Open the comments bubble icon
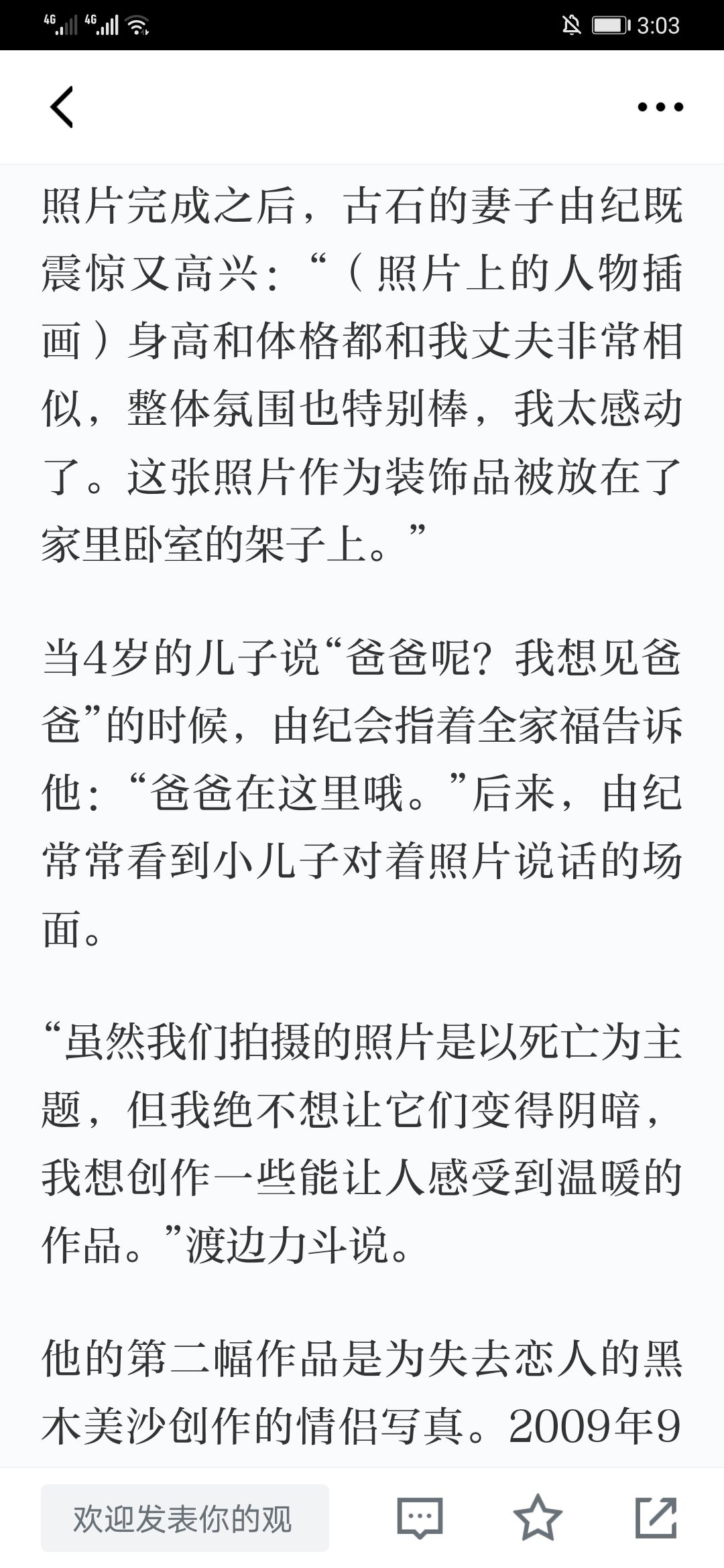The image size is (724, 1568). click(420, 1518)
